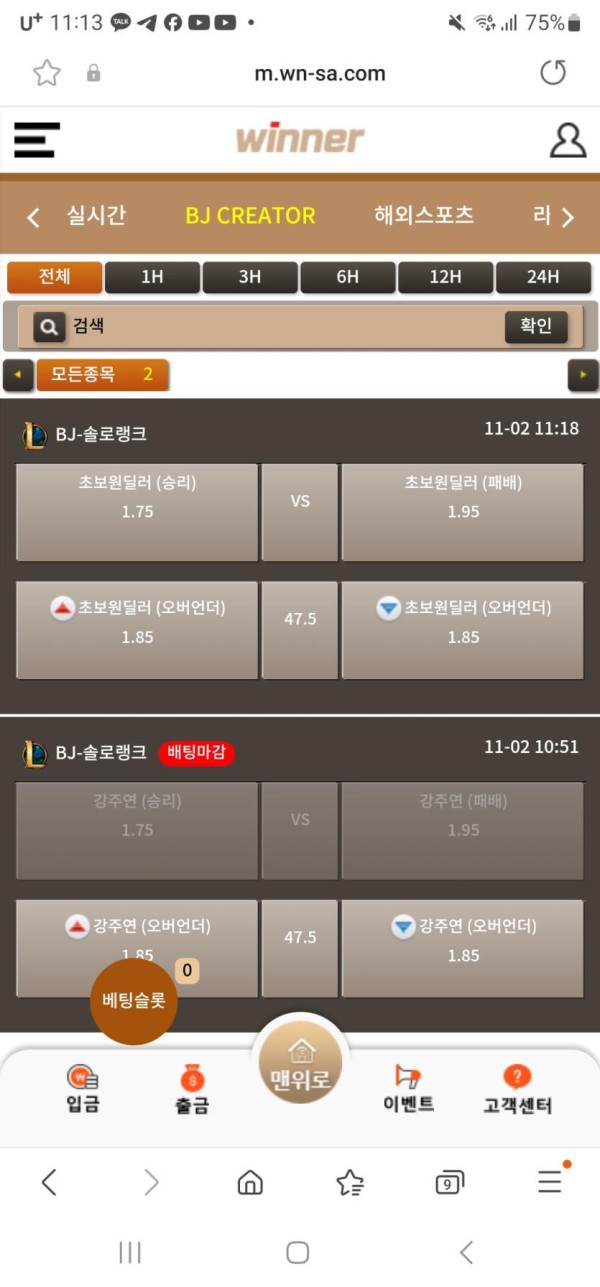This screenshot has width=600, height=1287.
Task: Bet on 초보원딜러 (승리) 1.75
Action: (137, 511)
